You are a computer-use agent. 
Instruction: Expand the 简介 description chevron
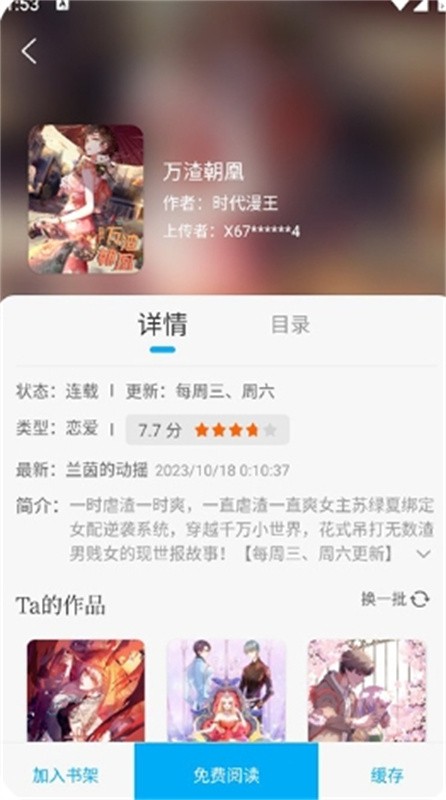click(424, 554)
